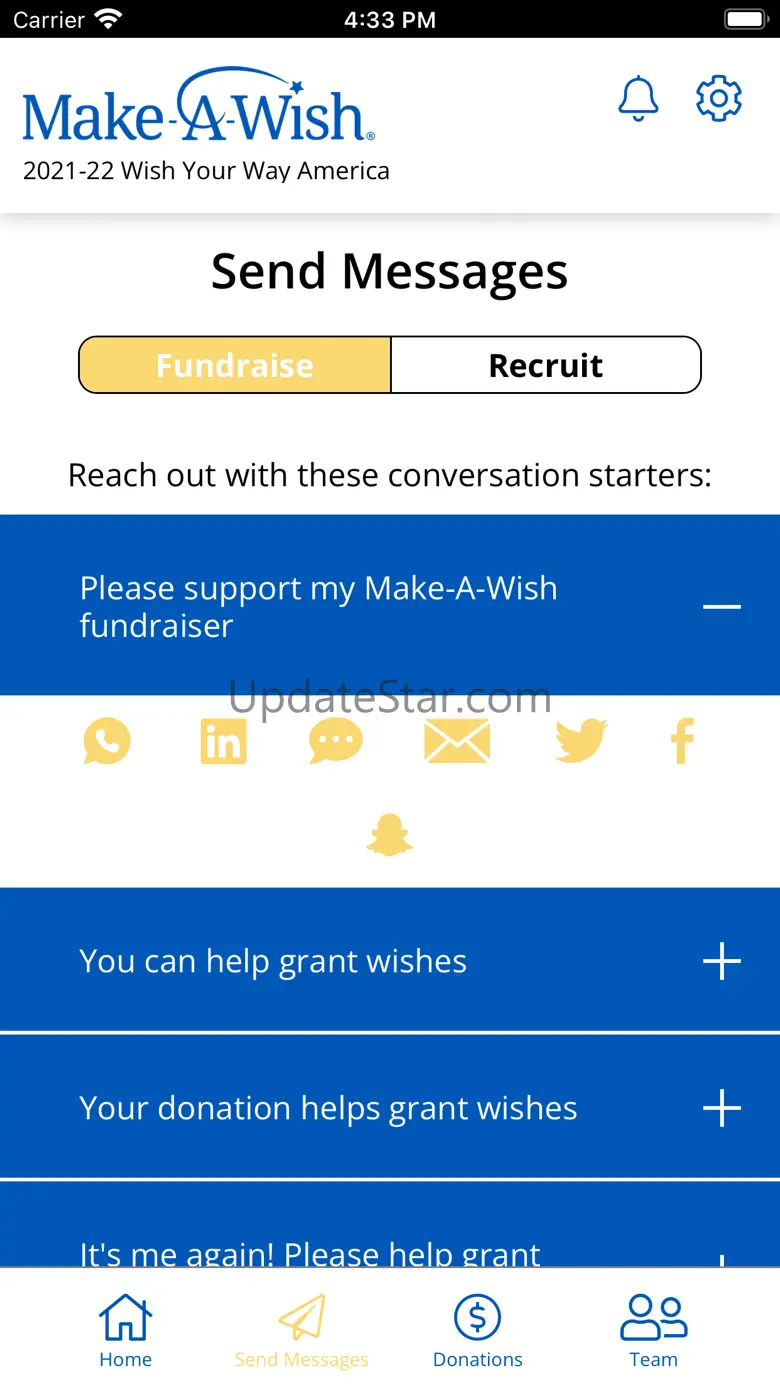Collapse the Please support my Make-A-Wish fundraiser section
This screenshot has height=1387, width=780.
(721, 606)
